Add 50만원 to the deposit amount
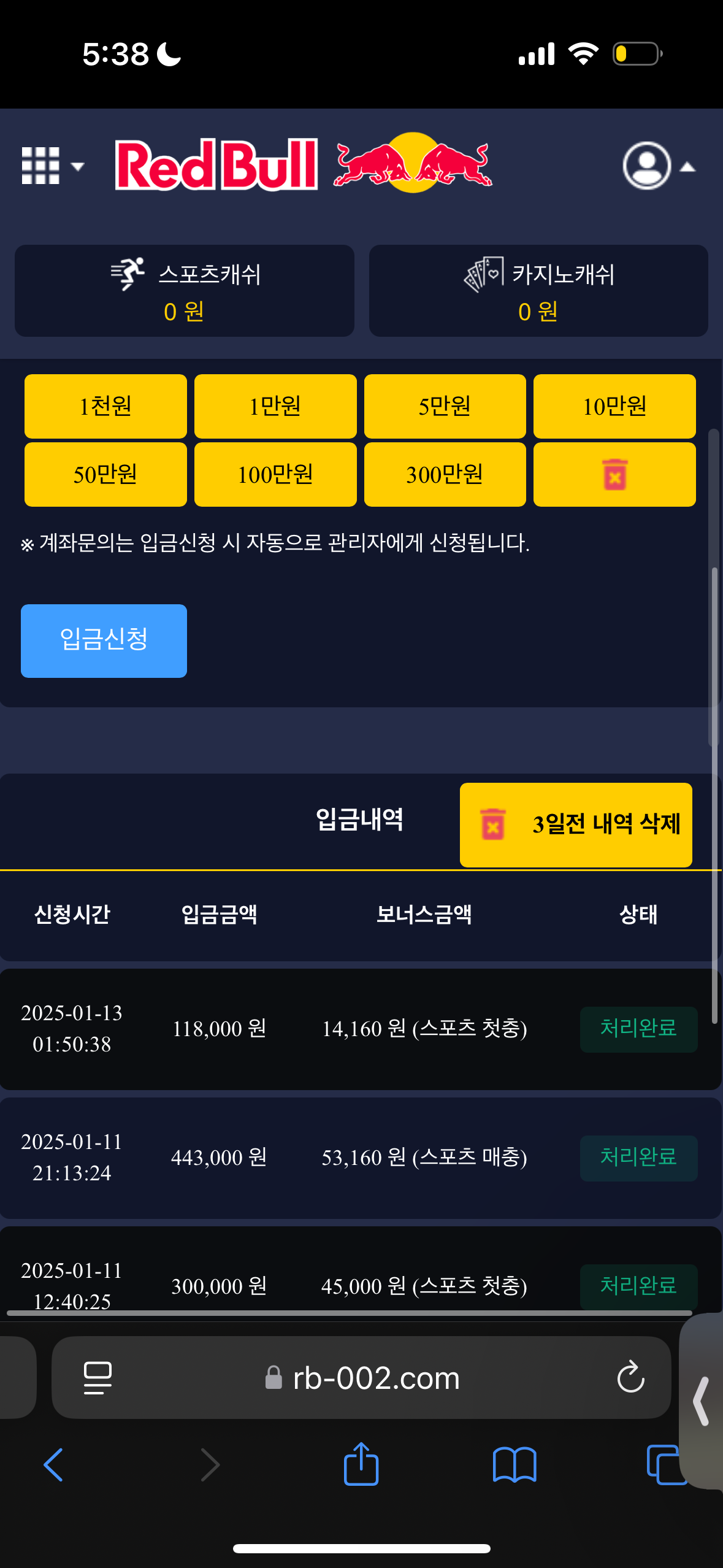Image resolution: width=723 pixels, height=1568 pixels. [105, 474]
